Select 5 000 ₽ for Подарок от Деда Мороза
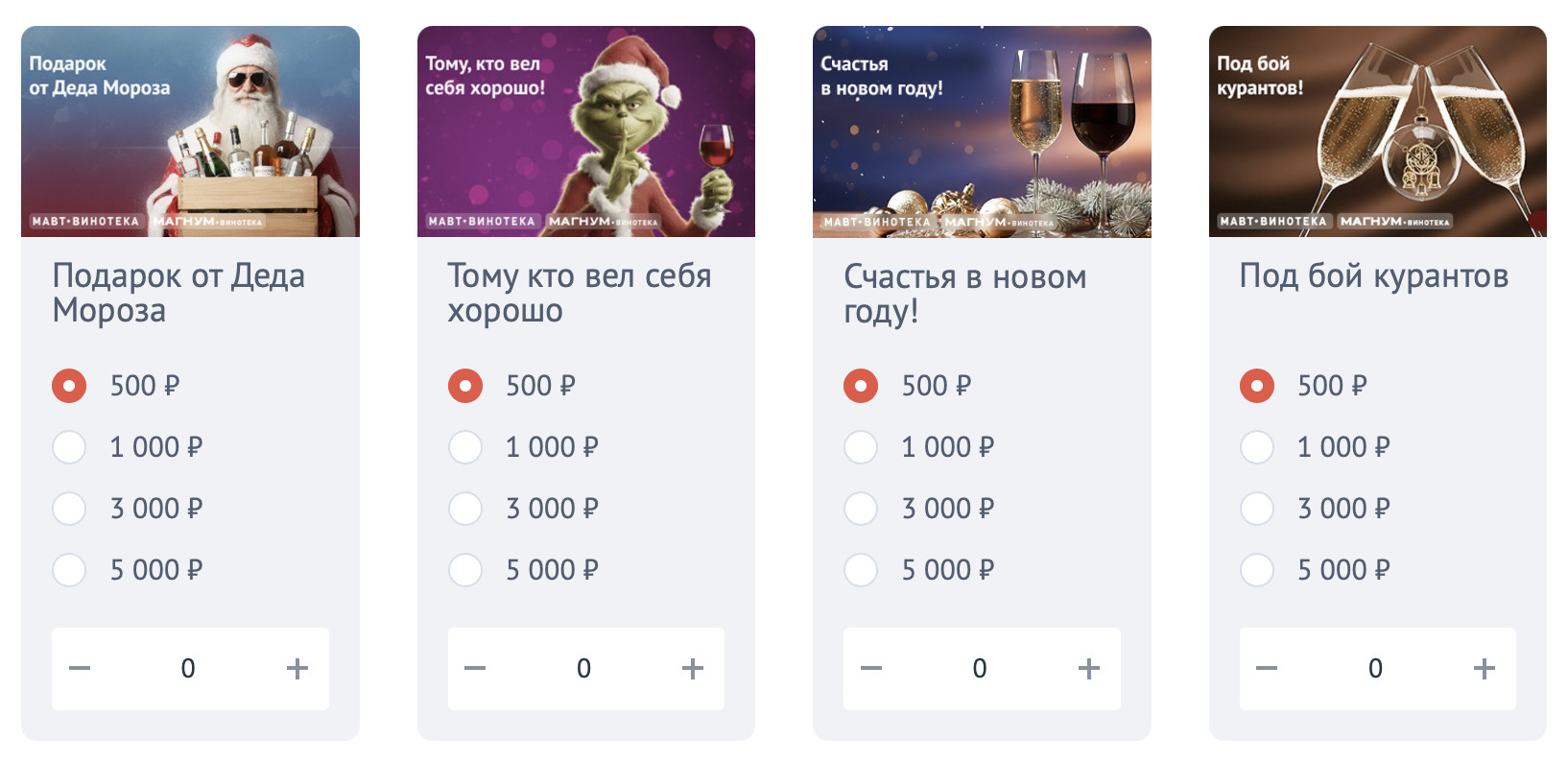 pos(69,570)
